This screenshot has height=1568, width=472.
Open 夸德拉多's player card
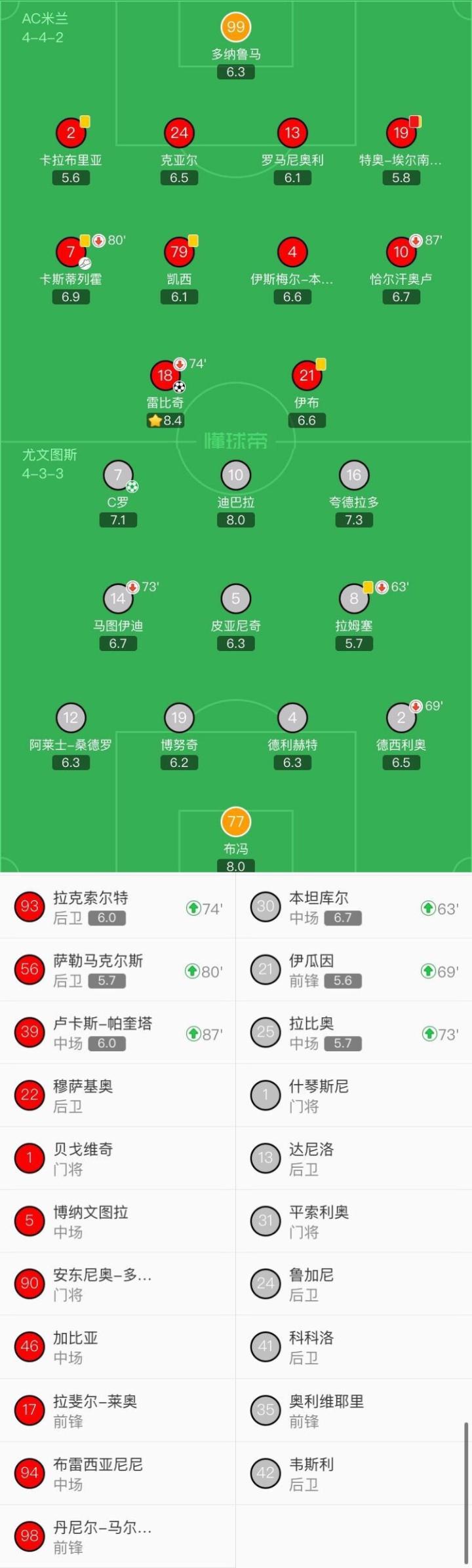click(354, 495)
